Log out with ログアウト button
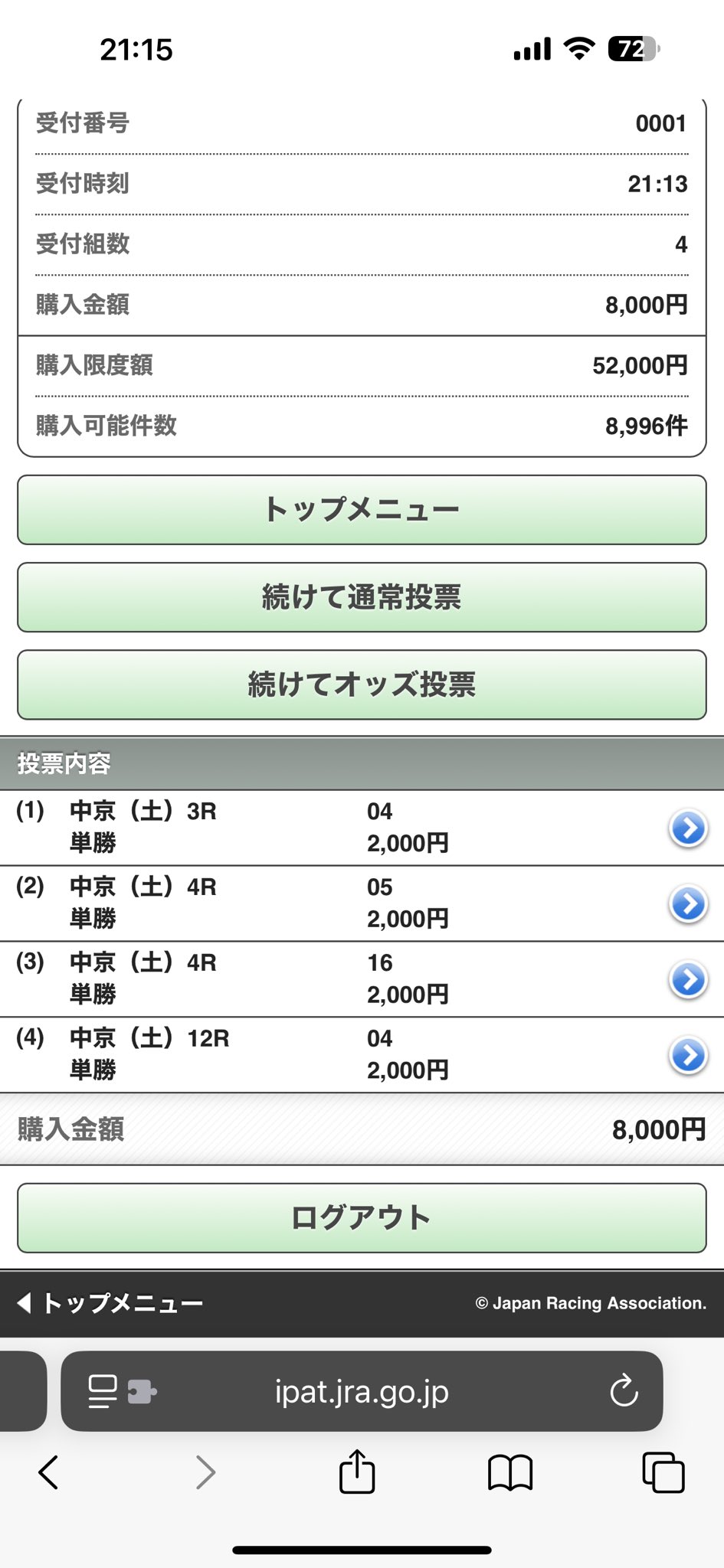This screenshot has height=1568, width=724. point(362,1218)
